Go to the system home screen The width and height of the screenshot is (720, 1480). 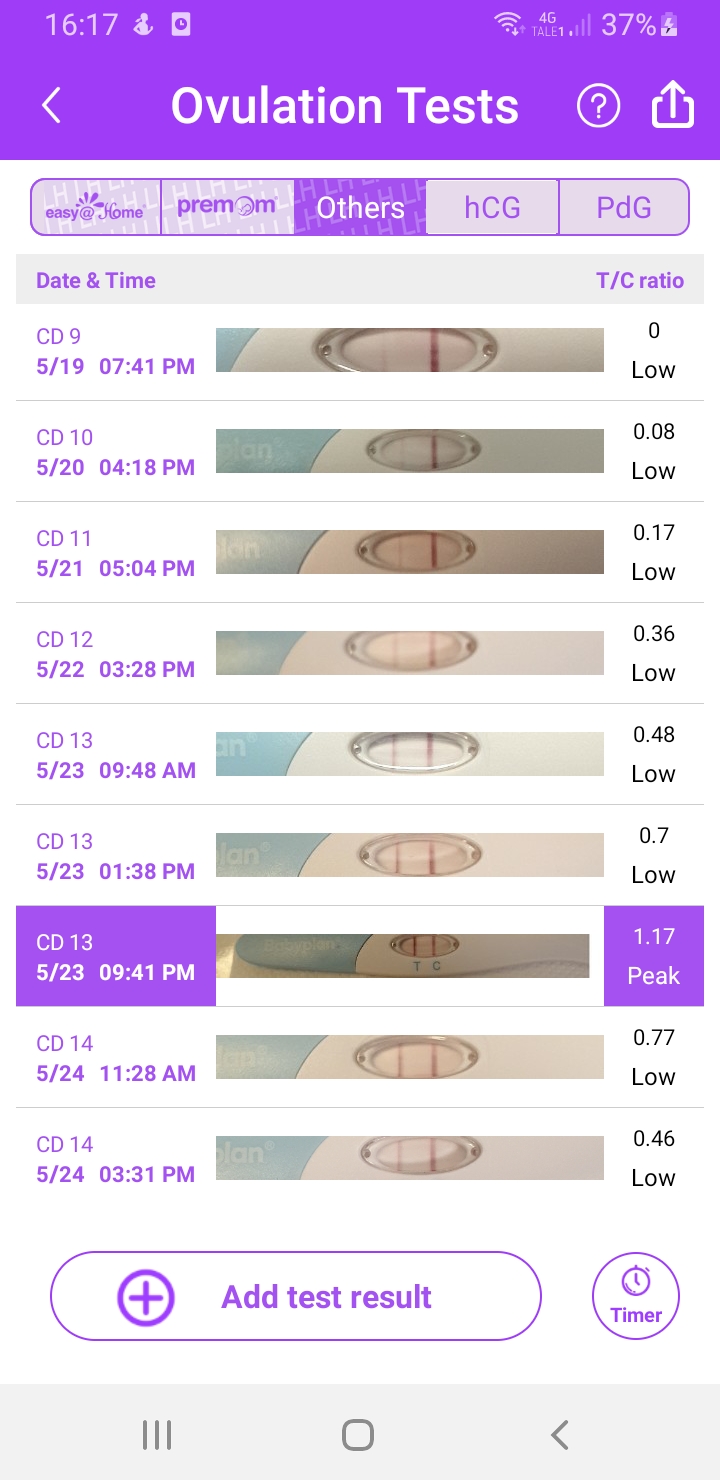coord(358,1435)
